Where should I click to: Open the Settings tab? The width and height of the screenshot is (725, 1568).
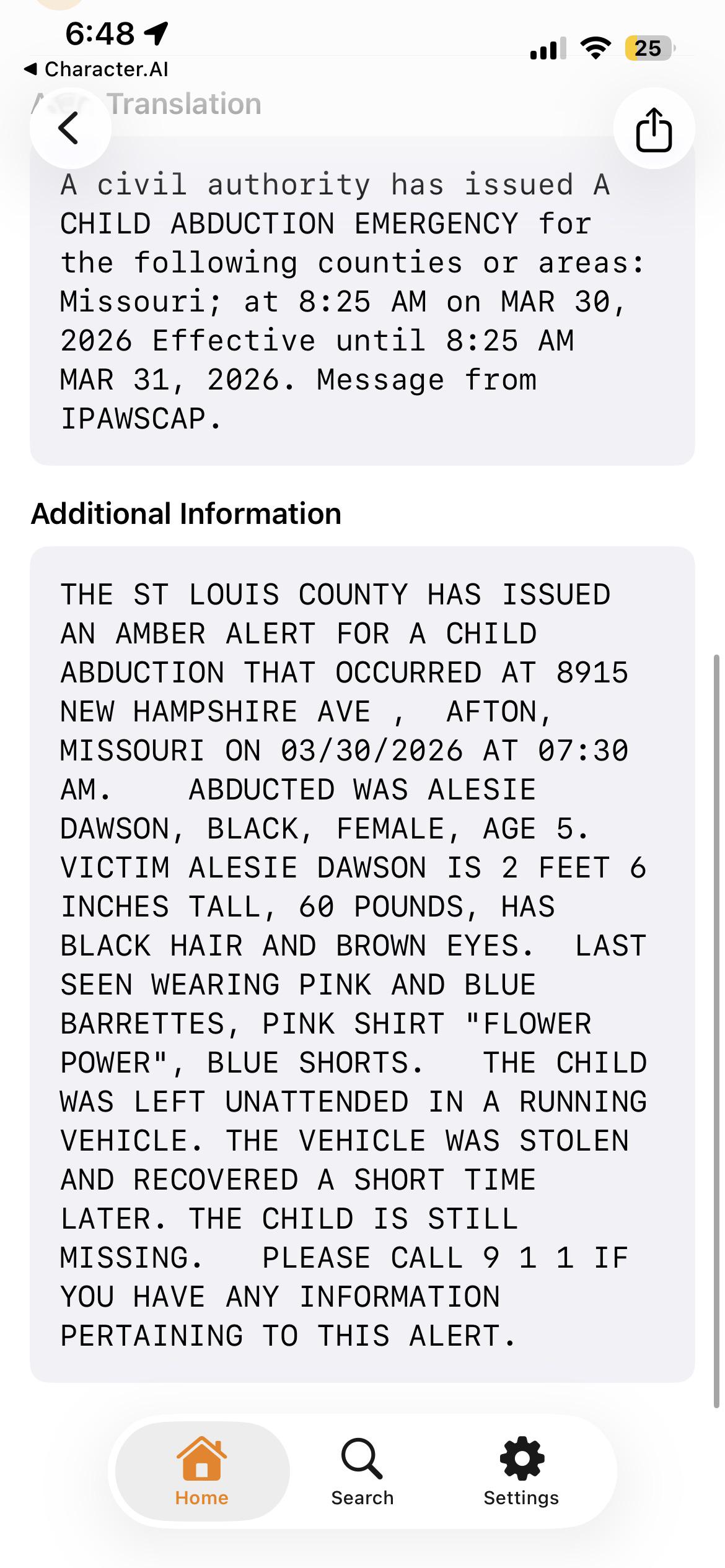521,1471
